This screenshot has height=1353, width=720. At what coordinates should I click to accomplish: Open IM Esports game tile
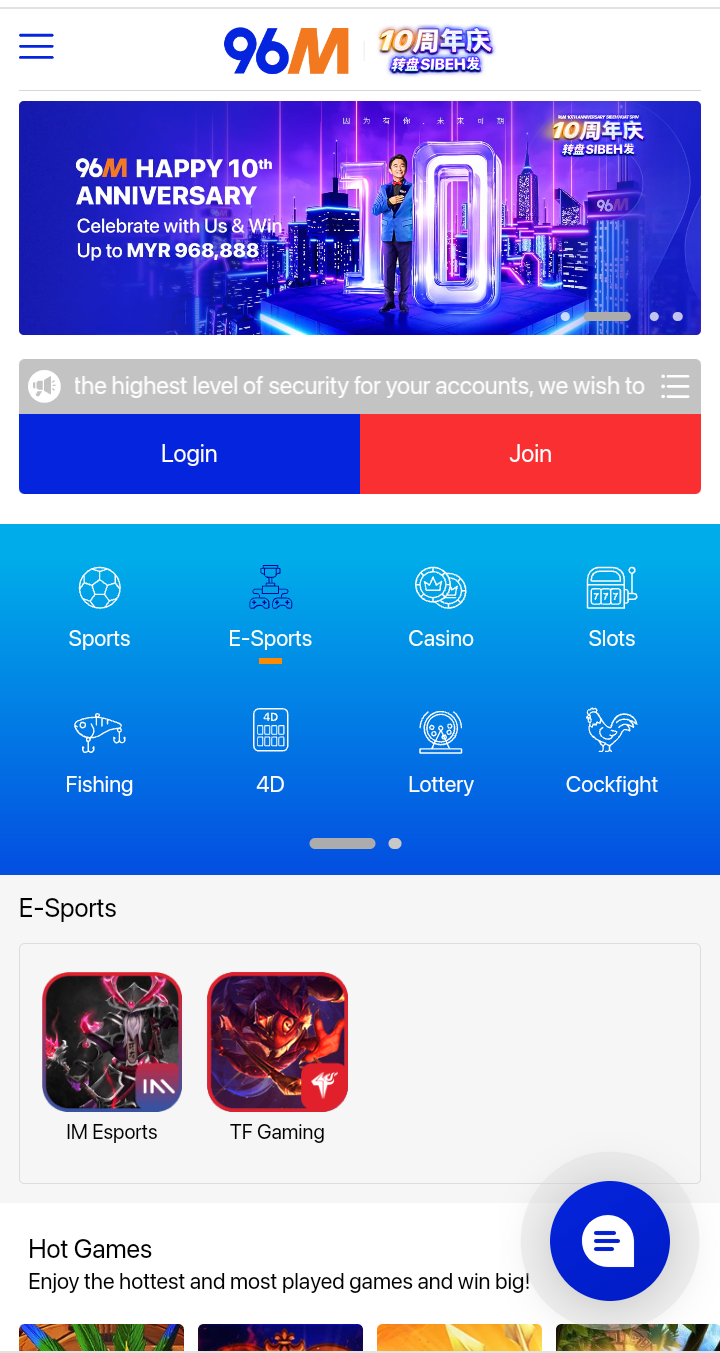(112, 1042)
